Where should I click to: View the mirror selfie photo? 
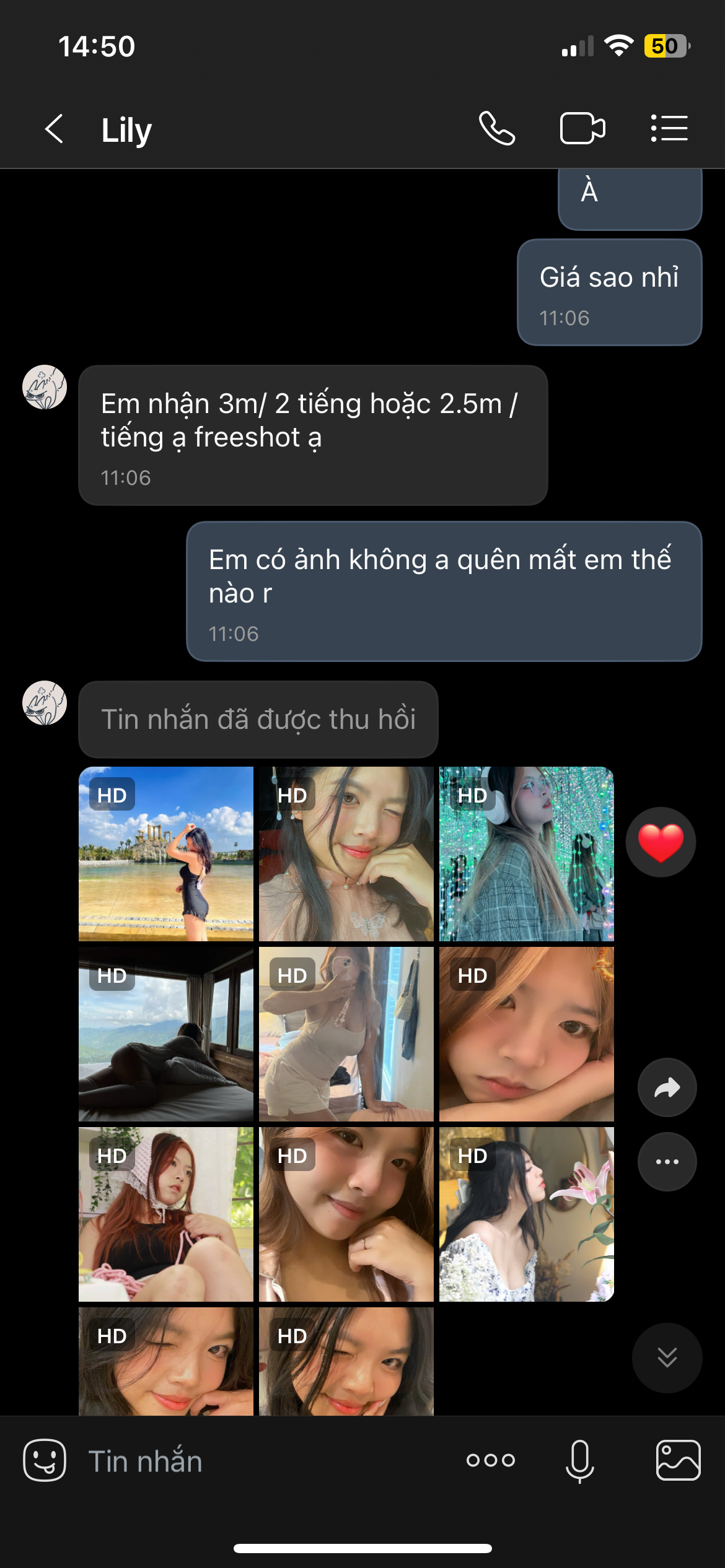click(x=346, y=1034)
